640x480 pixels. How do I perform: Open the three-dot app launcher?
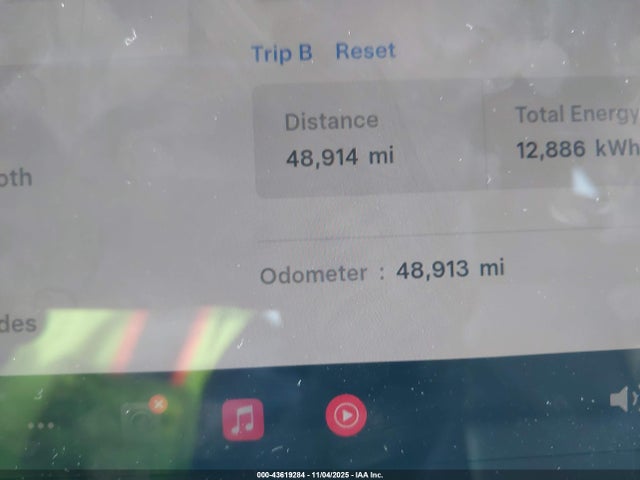tap(42, 426)
